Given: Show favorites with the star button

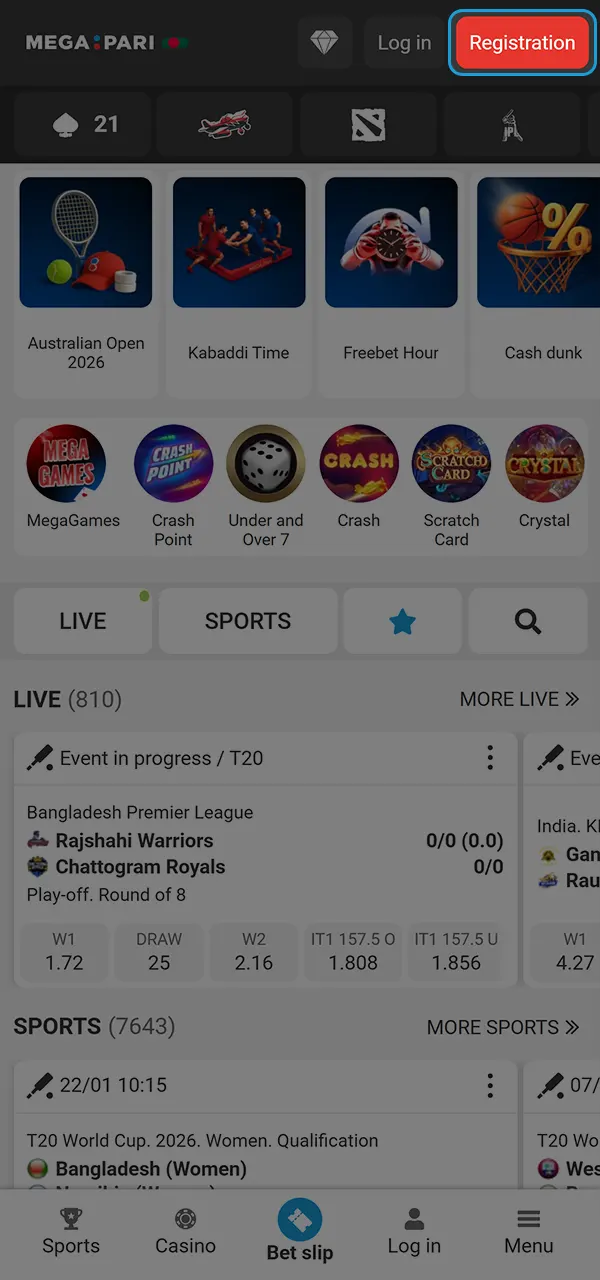Looking at the screenshot, I should (402, 621).
